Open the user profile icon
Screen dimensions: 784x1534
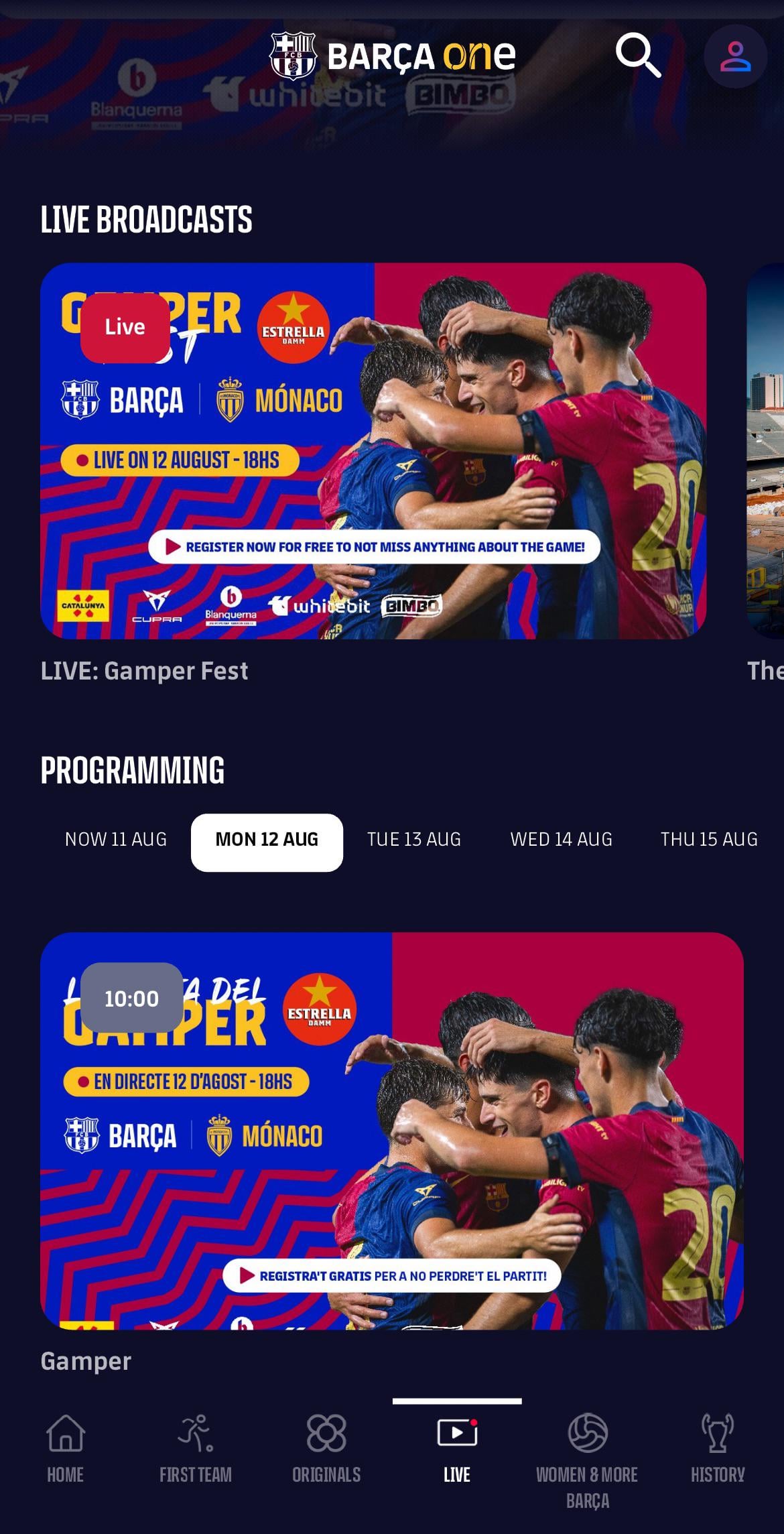pos(735,56)
